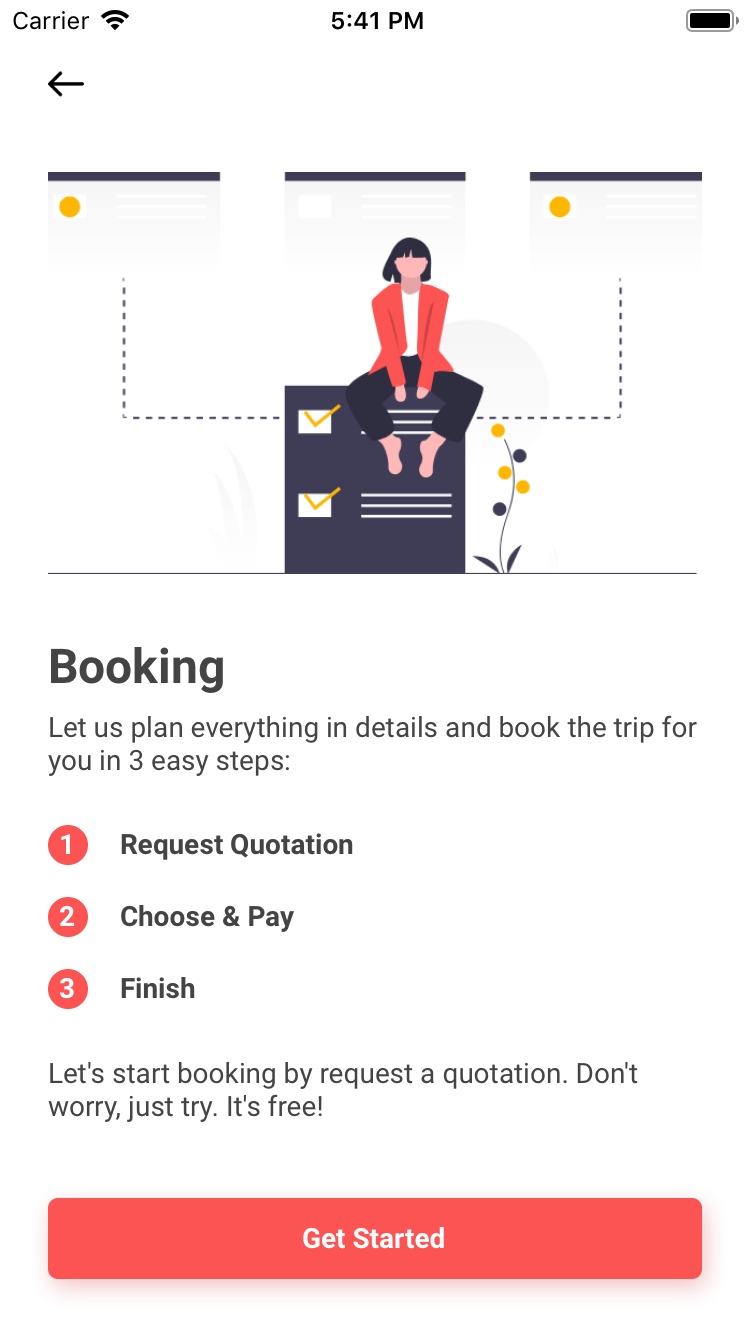Go back using the arrow icon
This screenshot has height=1334, width=750.
tap(66, 84)
